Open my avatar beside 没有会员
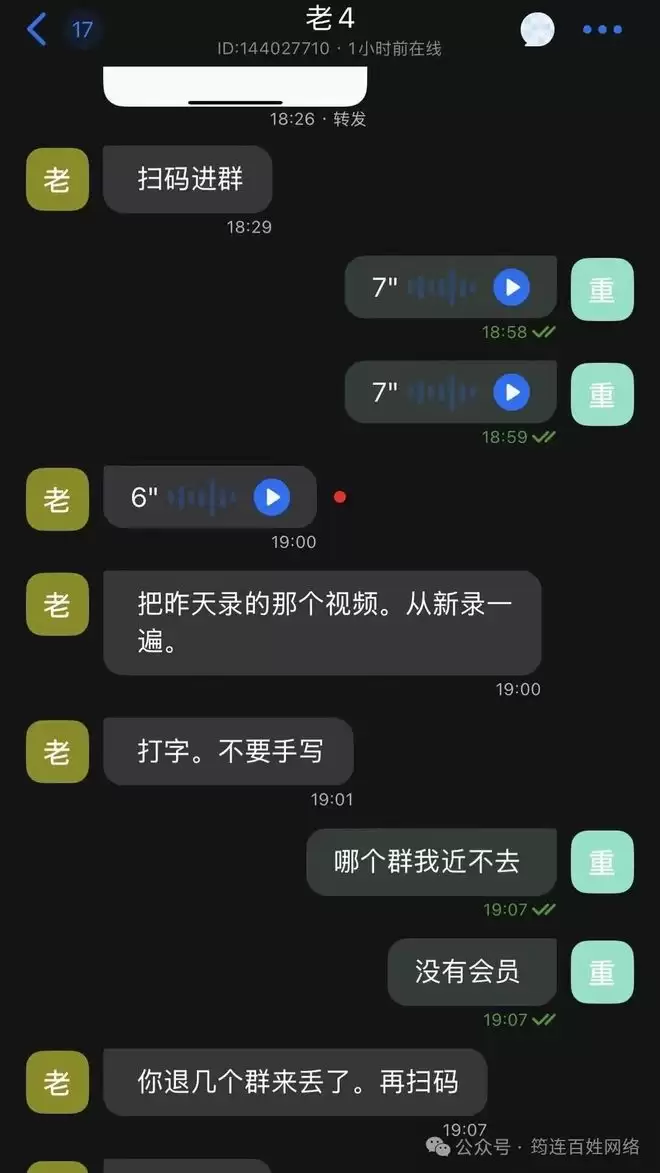660x1173 pixels. click(602, 972)
